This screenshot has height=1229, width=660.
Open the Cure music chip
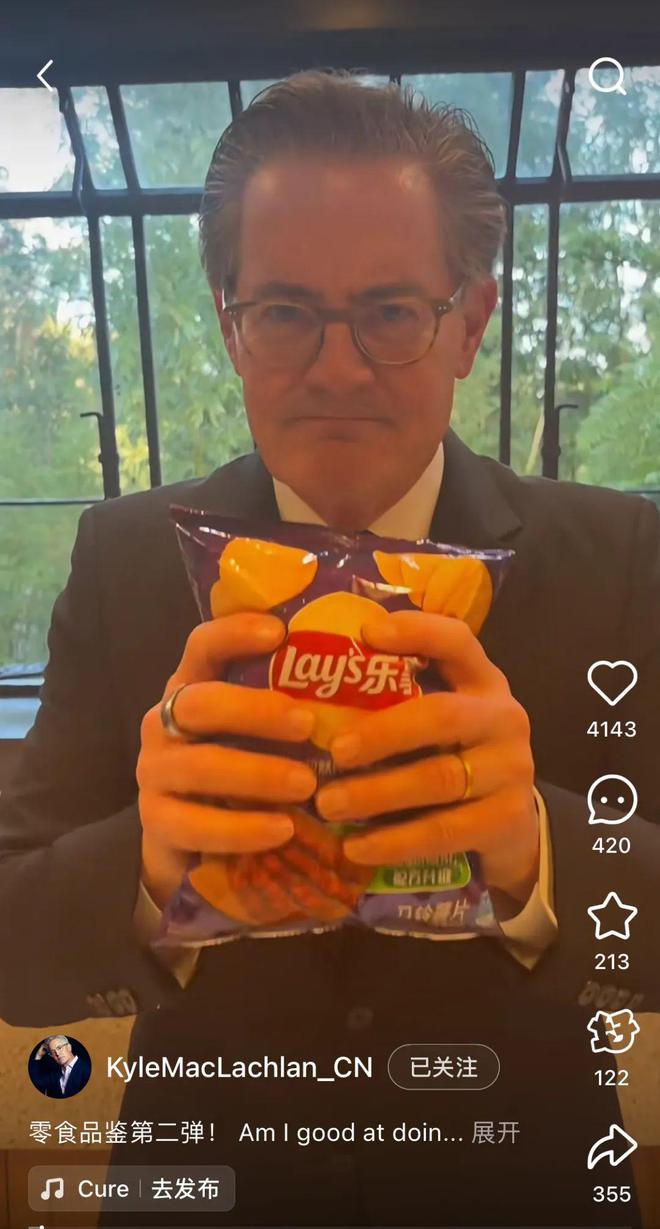click(x=131, y=1189)
